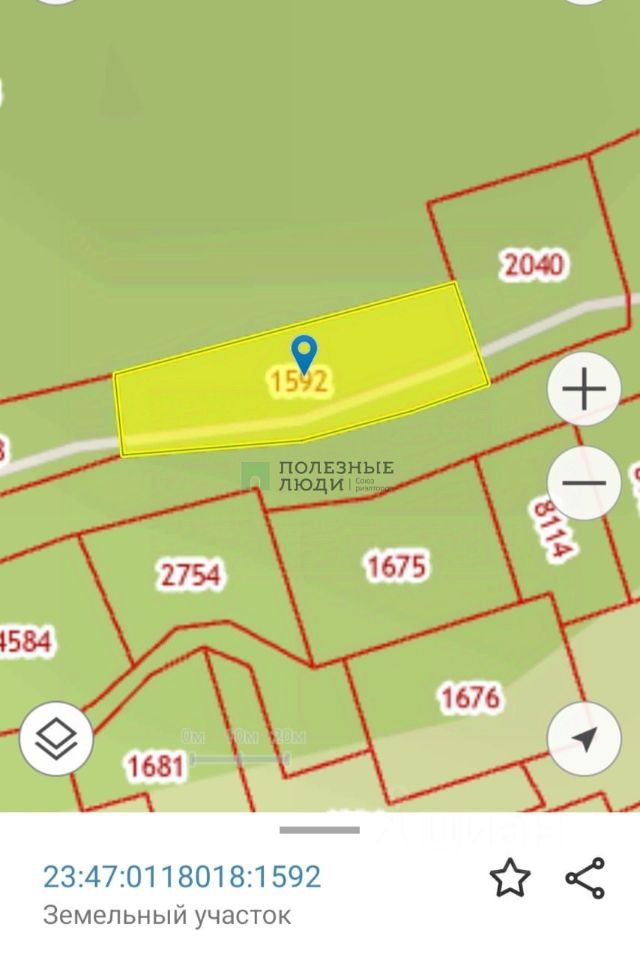The height and width of the screenshot is (960, 640).
Task: Expand the bottom sheet handle
Action: 319,830
